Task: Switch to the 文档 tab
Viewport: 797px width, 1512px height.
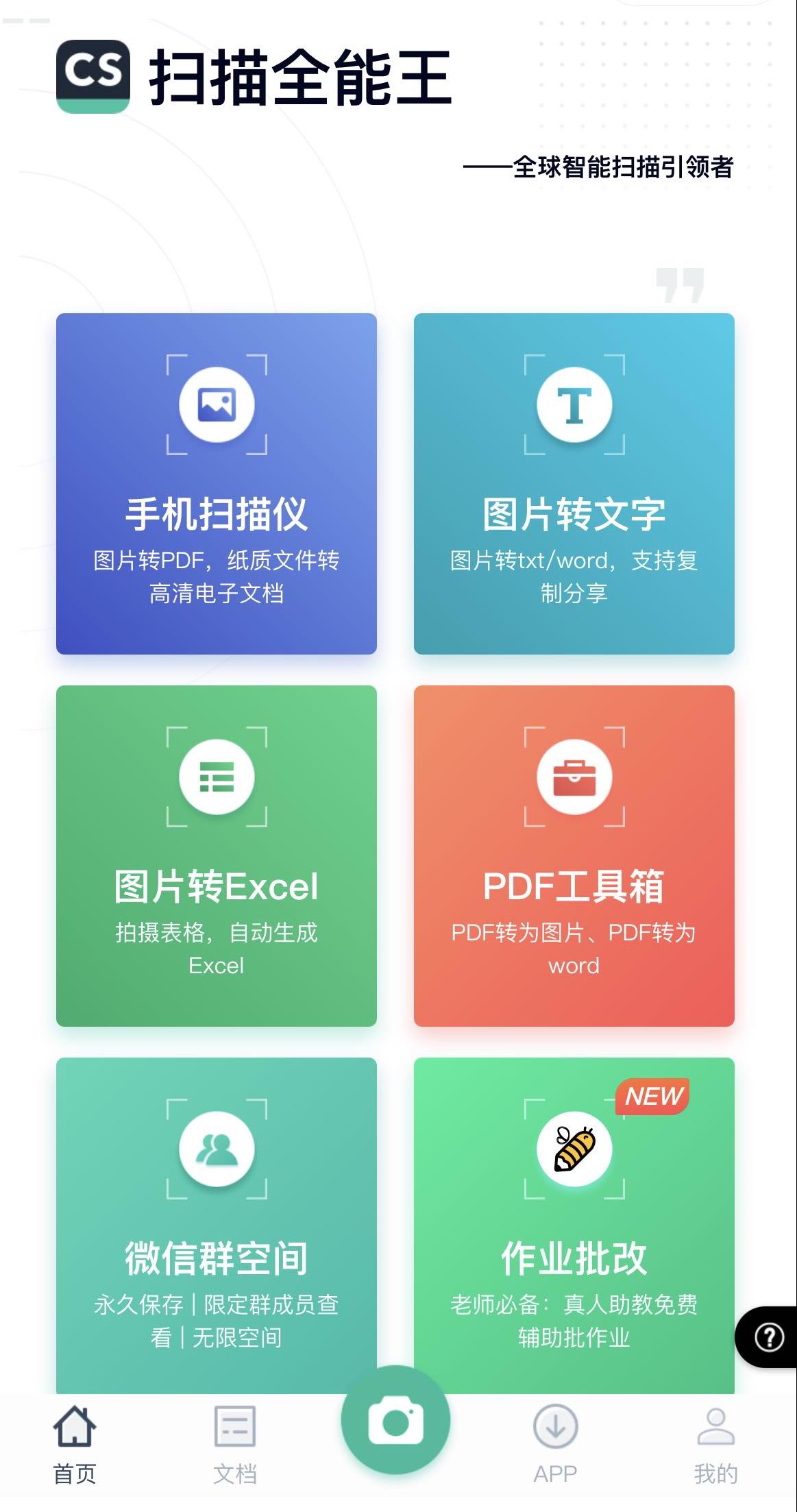Action: click(x=235, y=1443)
